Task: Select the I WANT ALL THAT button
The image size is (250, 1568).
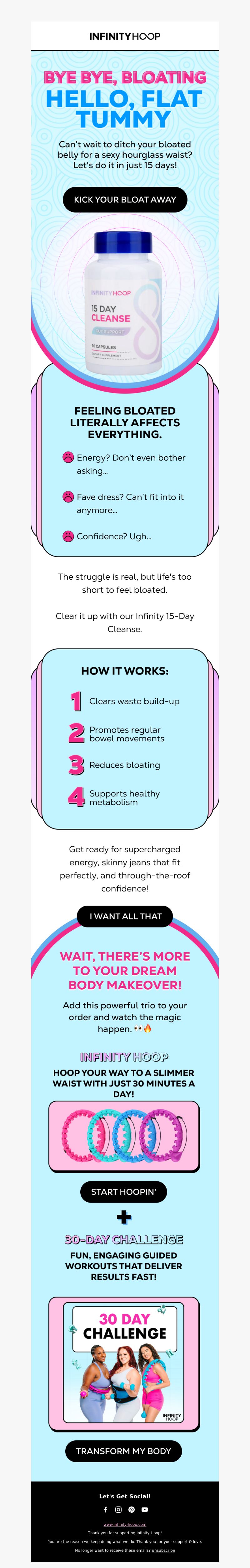Action: click(x=125, y=916)
